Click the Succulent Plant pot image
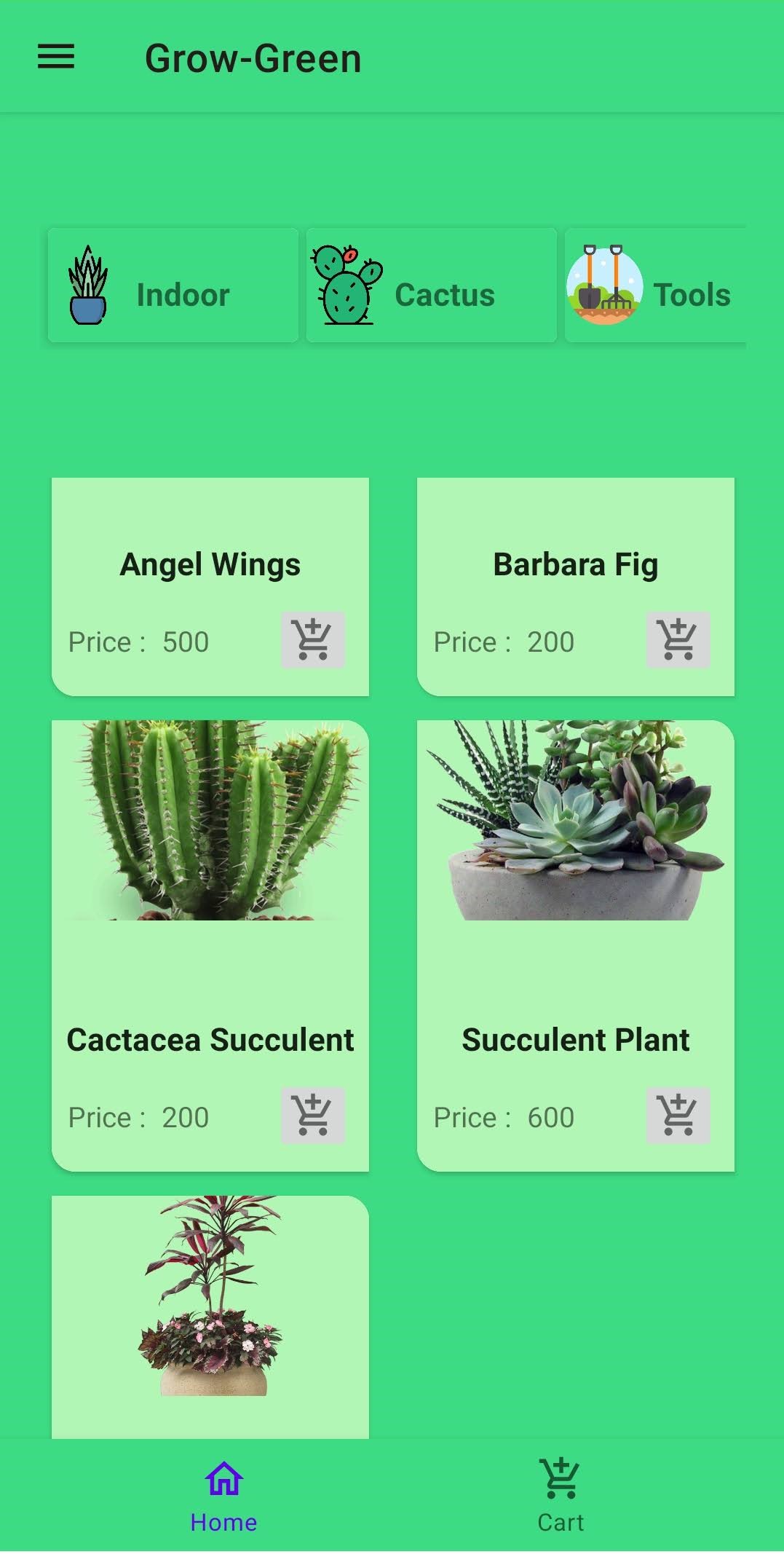Viewport: 784px width, 1554px height. 575,823
